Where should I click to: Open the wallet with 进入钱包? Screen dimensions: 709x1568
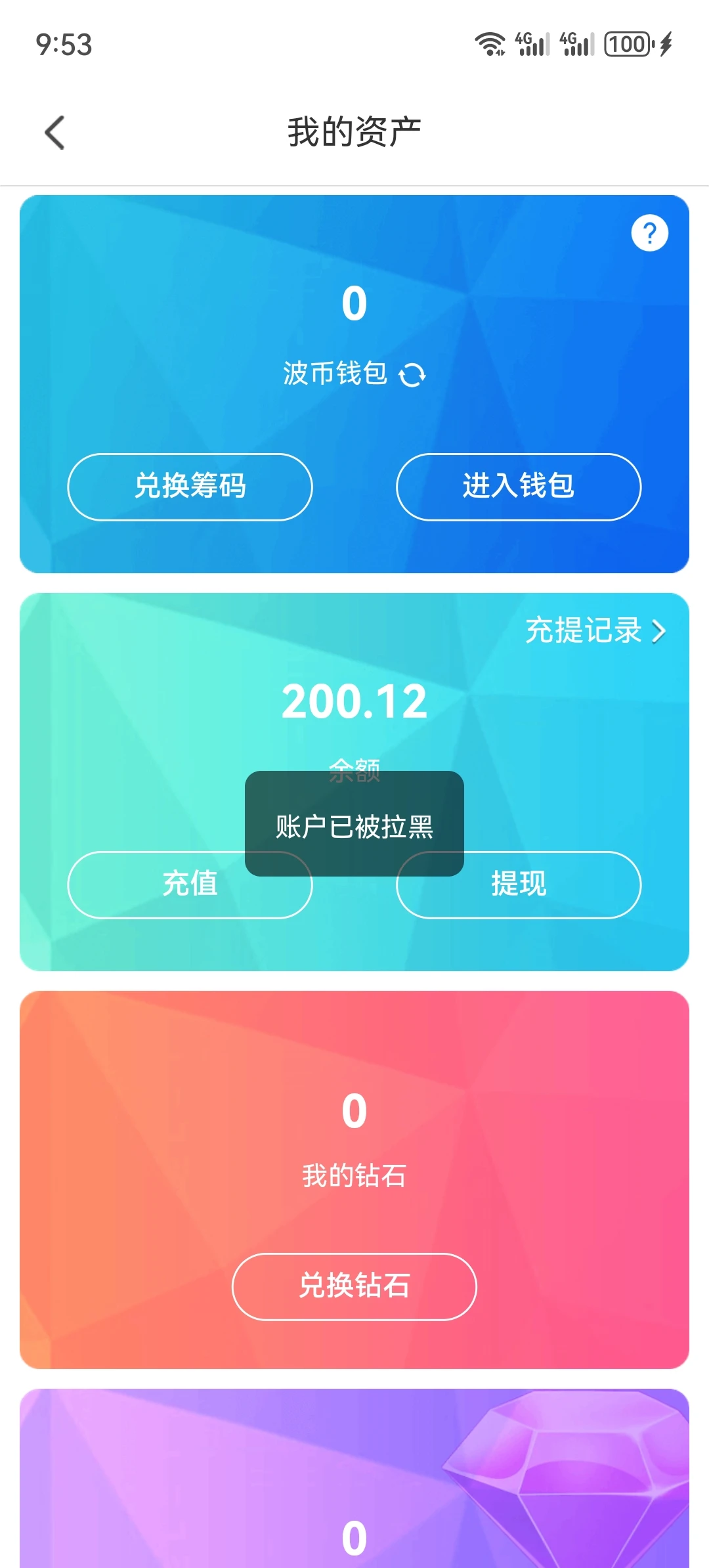518,487
